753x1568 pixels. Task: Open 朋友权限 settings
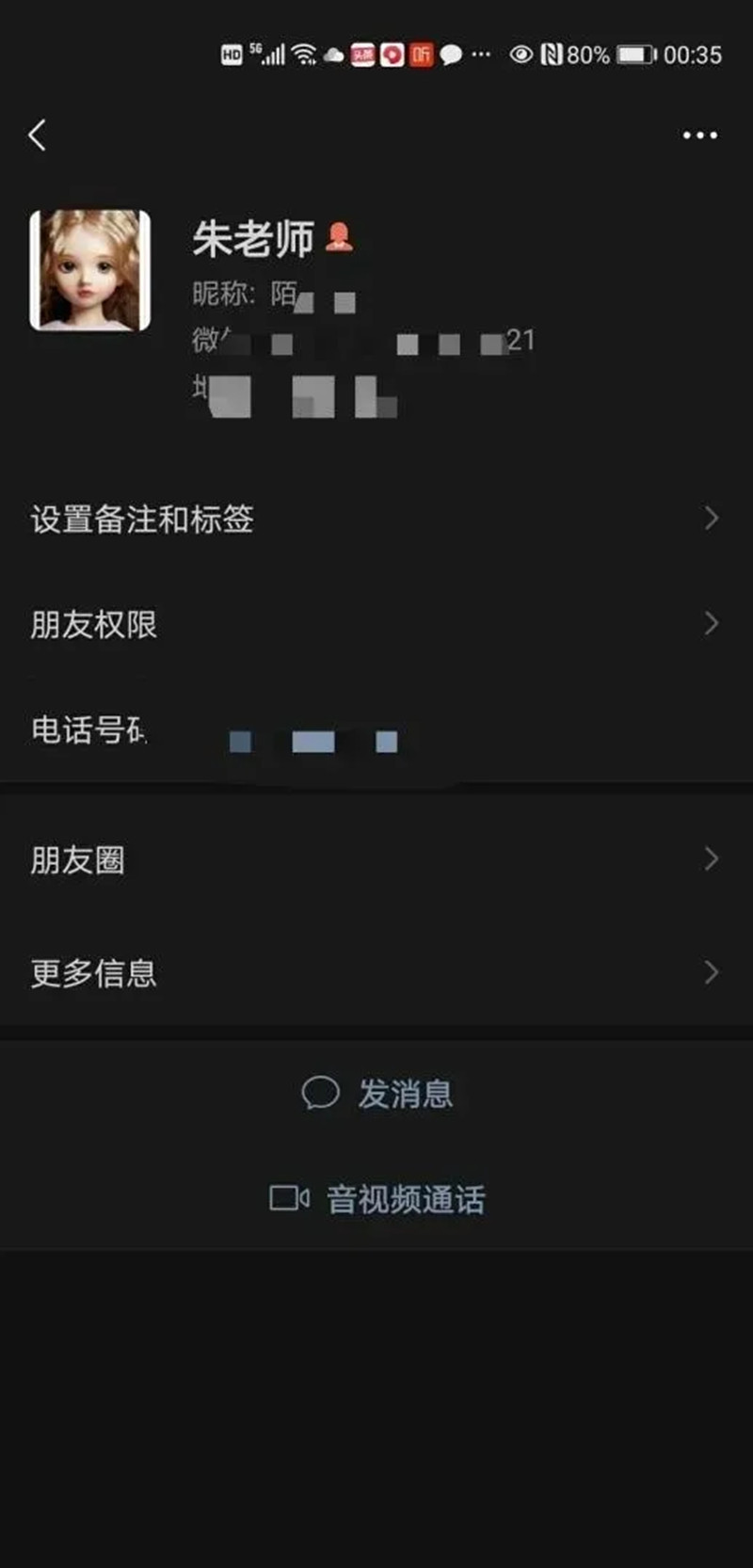click(376, 624)
